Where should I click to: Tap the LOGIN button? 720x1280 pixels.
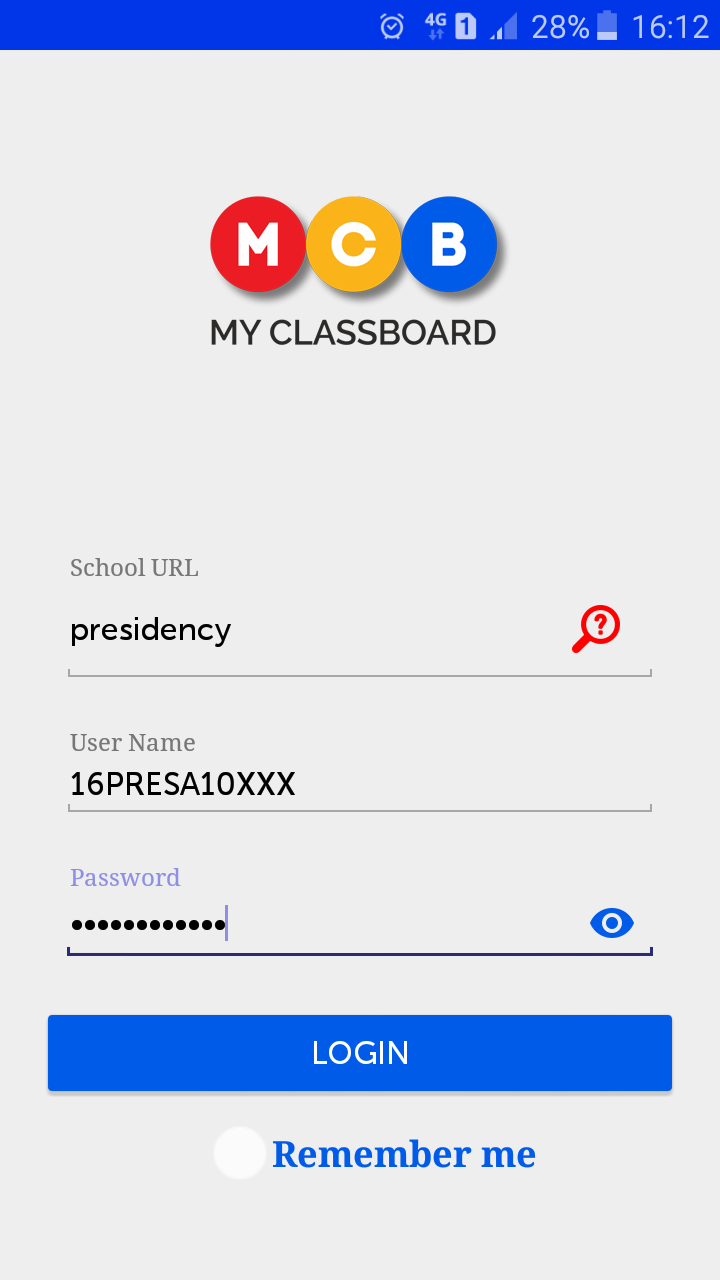pos(360,1053)
